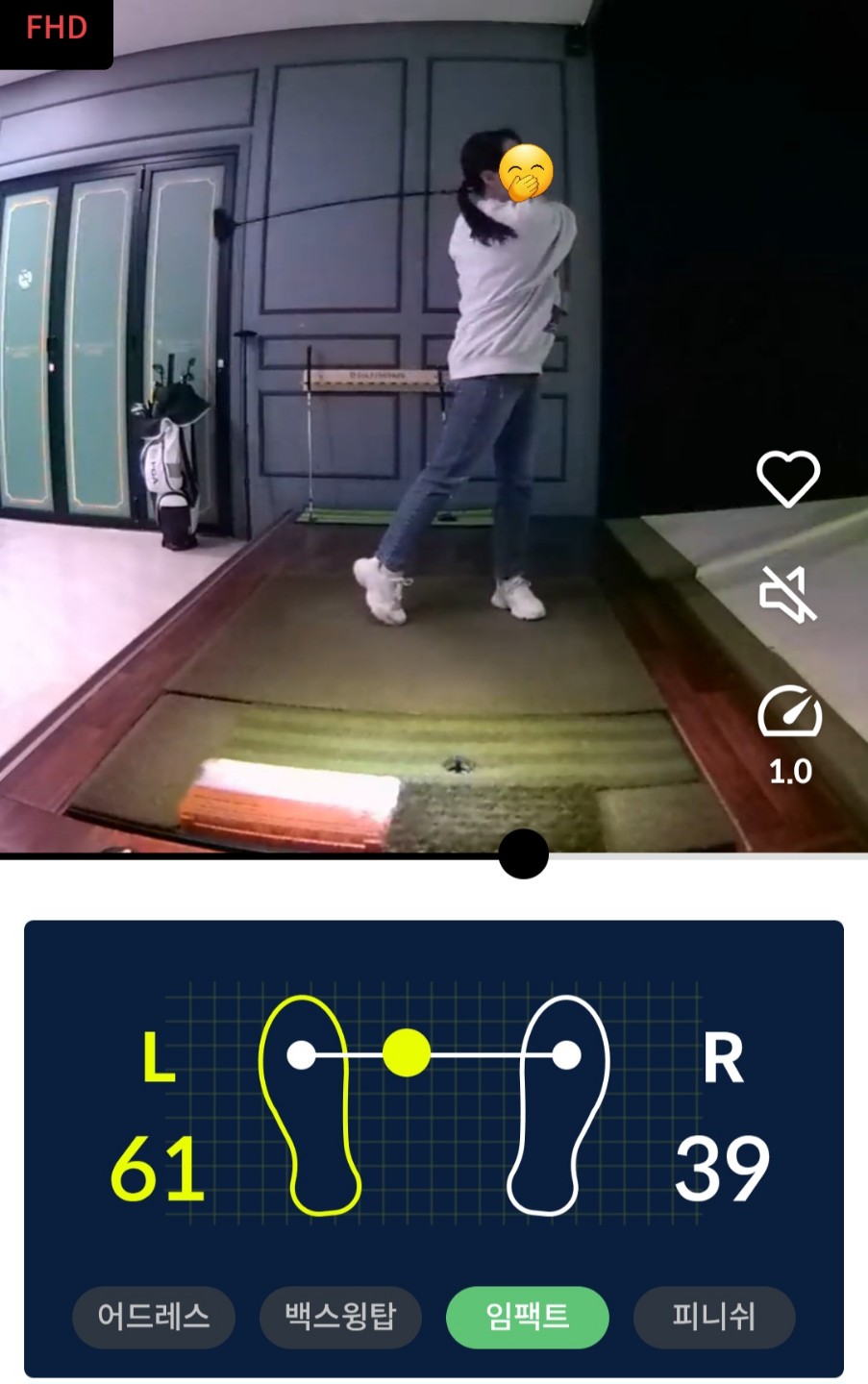Tap the video progress scrubber handle

(524, 853)
